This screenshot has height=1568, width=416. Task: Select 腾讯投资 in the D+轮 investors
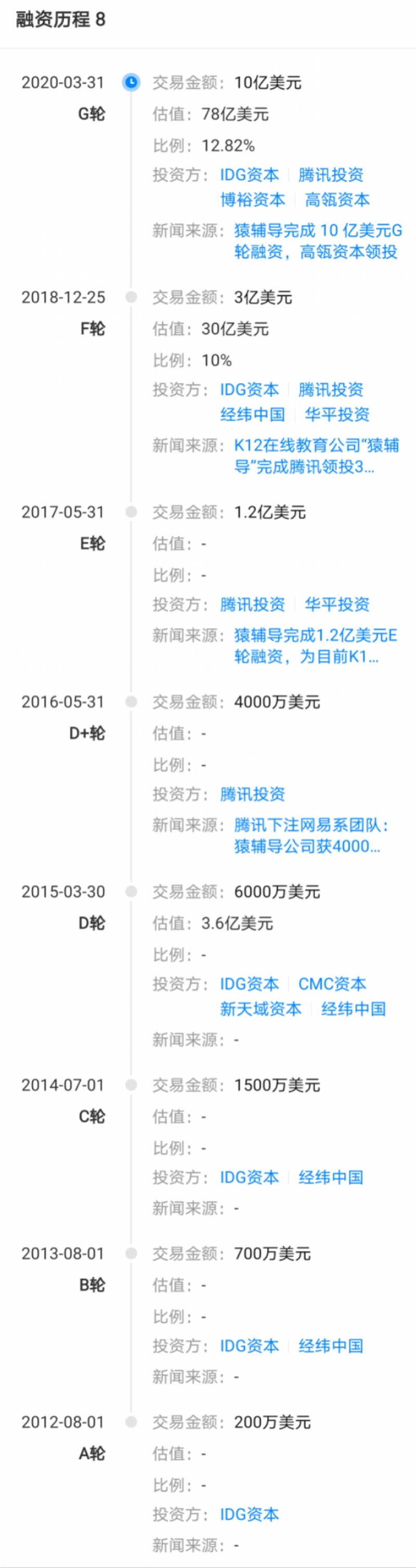pos(252,794)
